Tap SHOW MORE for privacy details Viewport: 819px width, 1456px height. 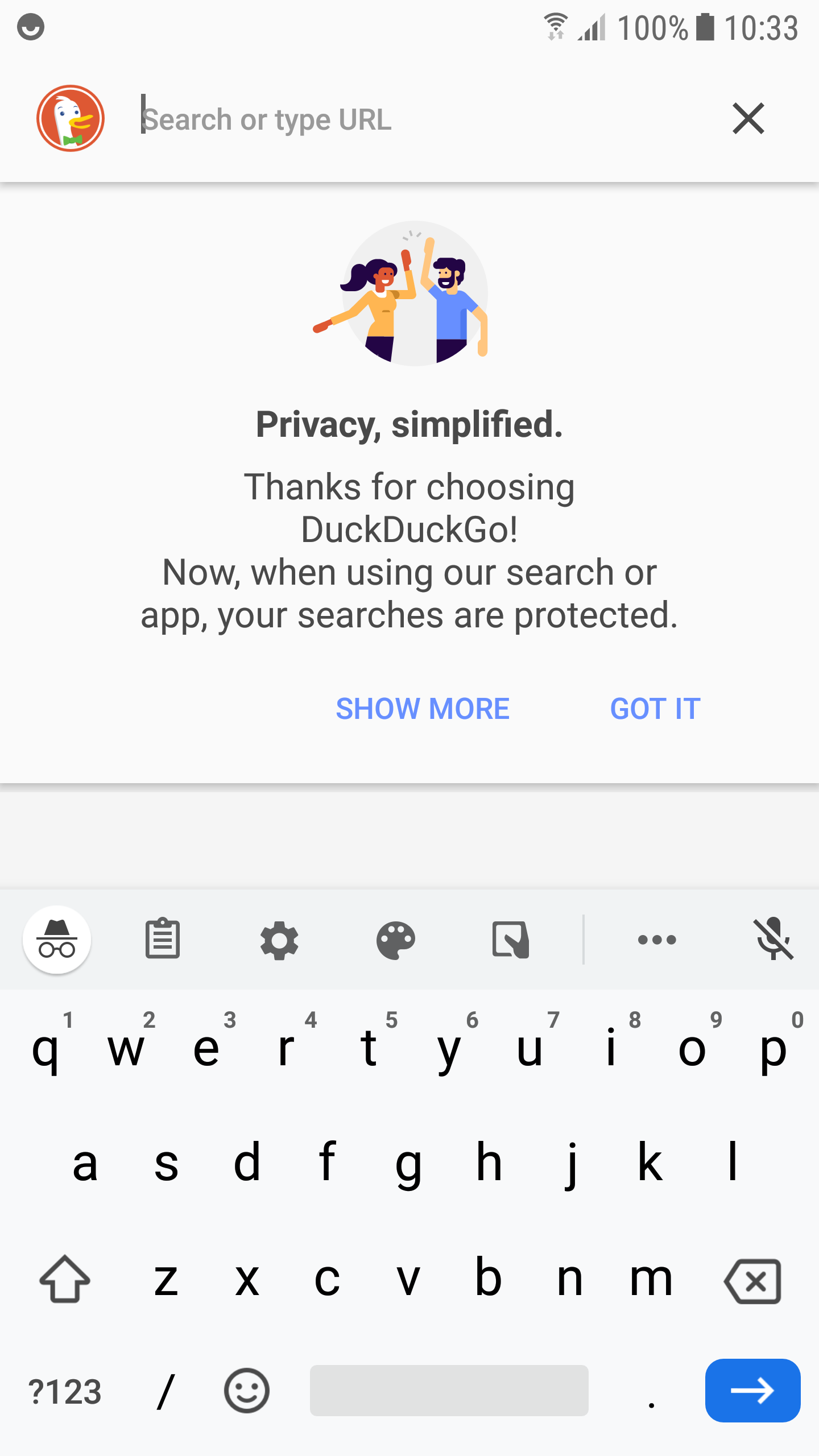pyautogui.click(x=423, y=708)
